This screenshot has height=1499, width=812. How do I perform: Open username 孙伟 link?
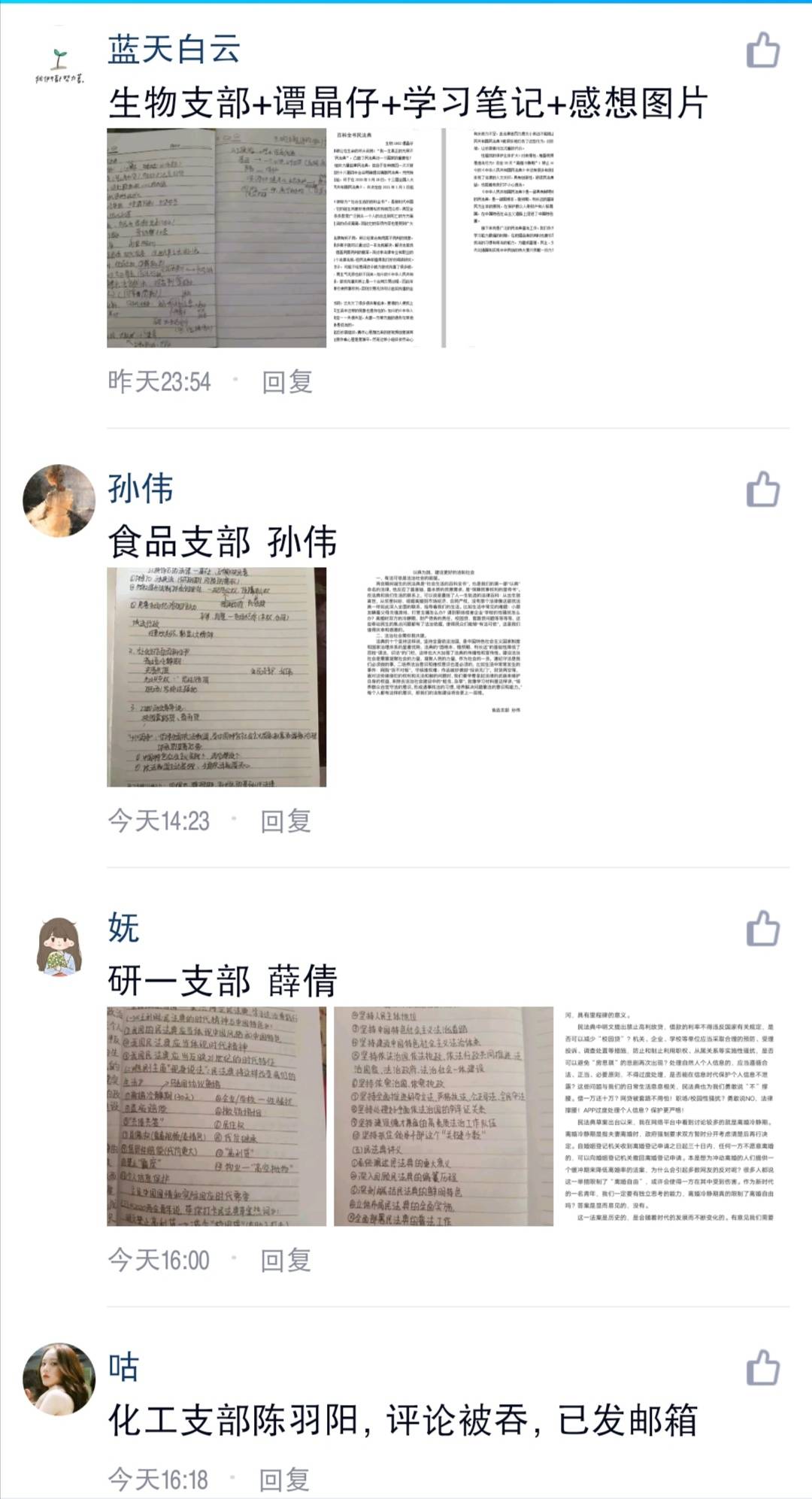(x=141, y=489)
